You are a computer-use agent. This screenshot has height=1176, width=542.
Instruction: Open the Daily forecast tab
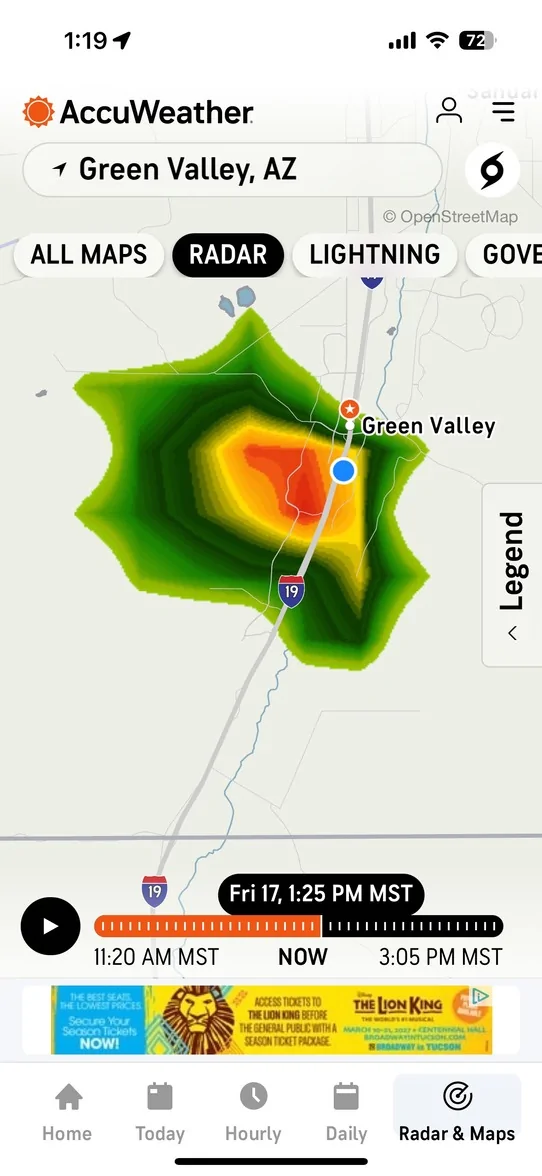[x=346, y=1112]
